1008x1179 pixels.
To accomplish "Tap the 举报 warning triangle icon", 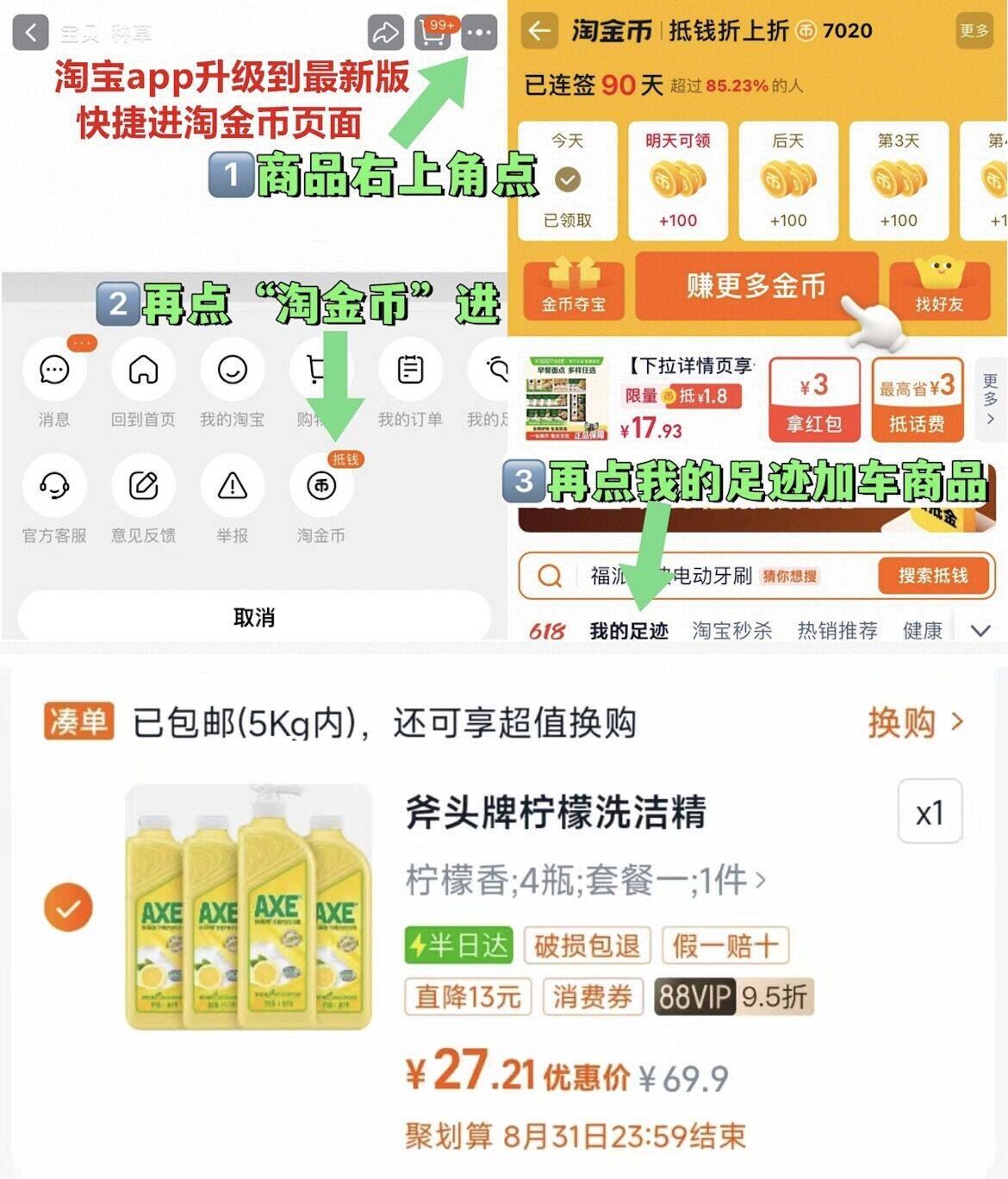I will click(233, 486).
